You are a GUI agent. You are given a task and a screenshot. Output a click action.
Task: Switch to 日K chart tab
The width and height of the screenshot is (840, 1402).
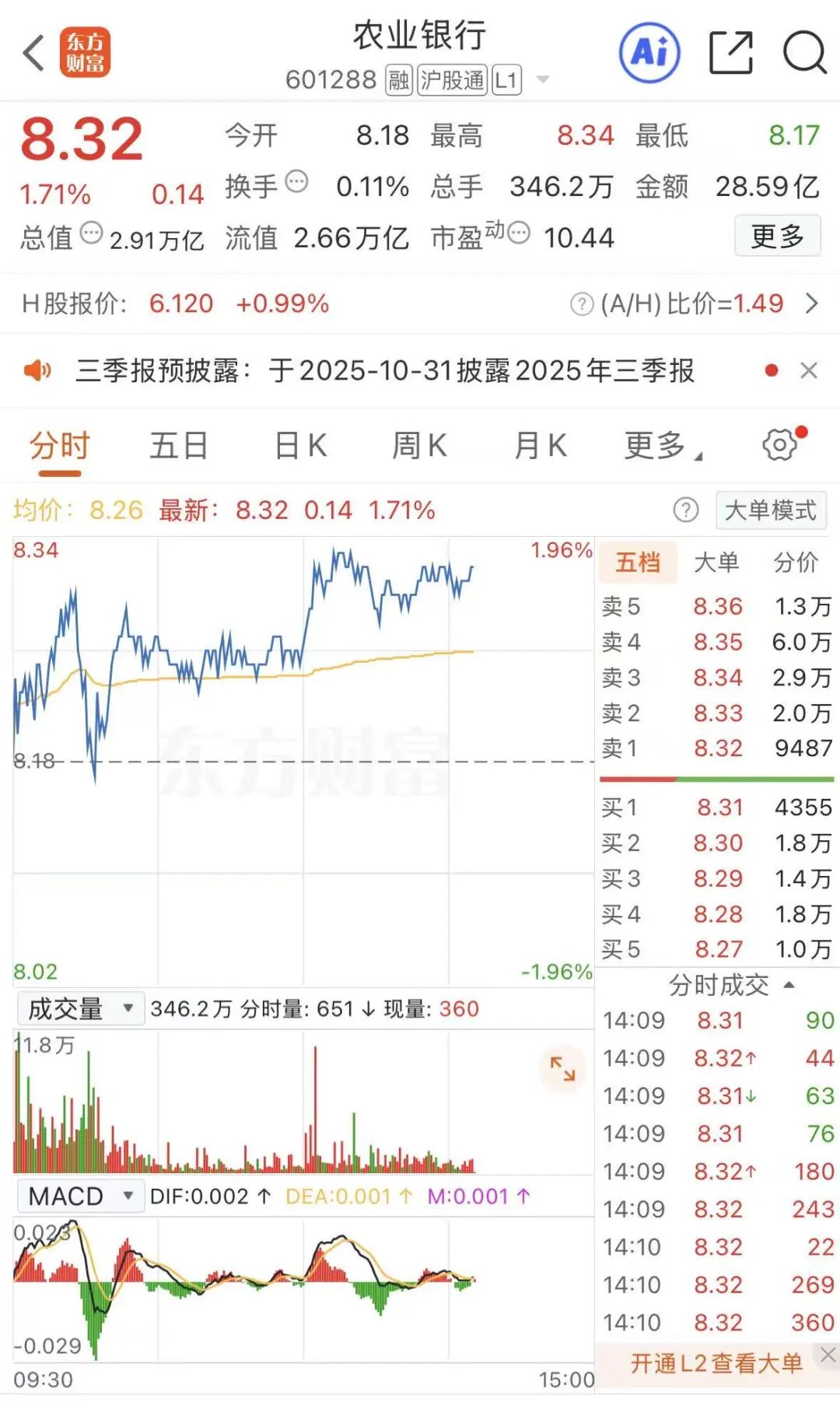coord(300,447)
